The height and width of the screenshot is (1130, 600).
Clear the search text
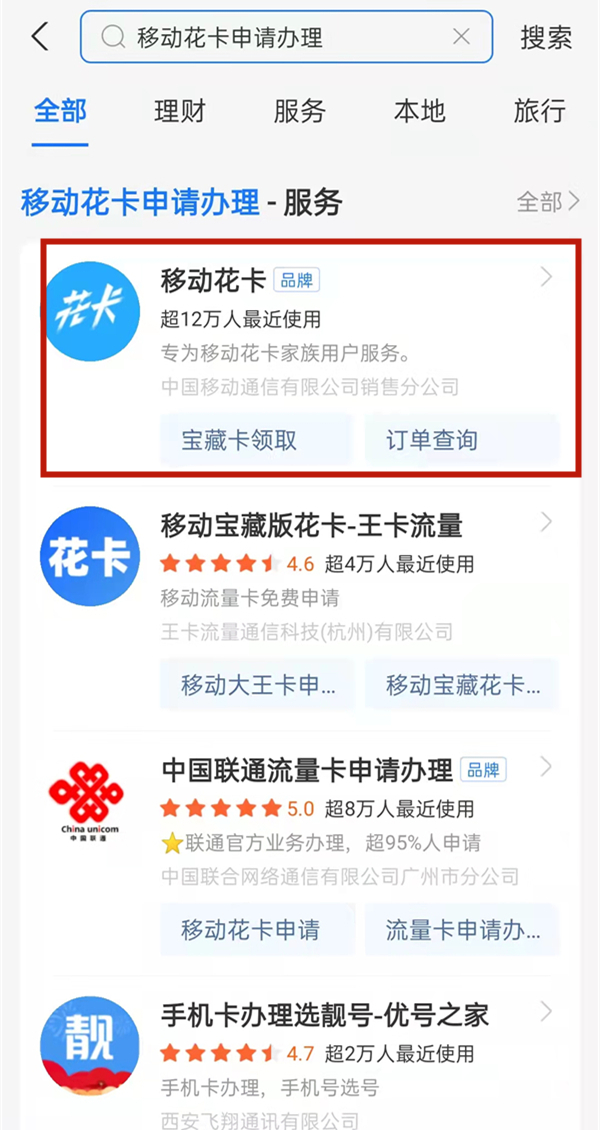coord(461,38)
